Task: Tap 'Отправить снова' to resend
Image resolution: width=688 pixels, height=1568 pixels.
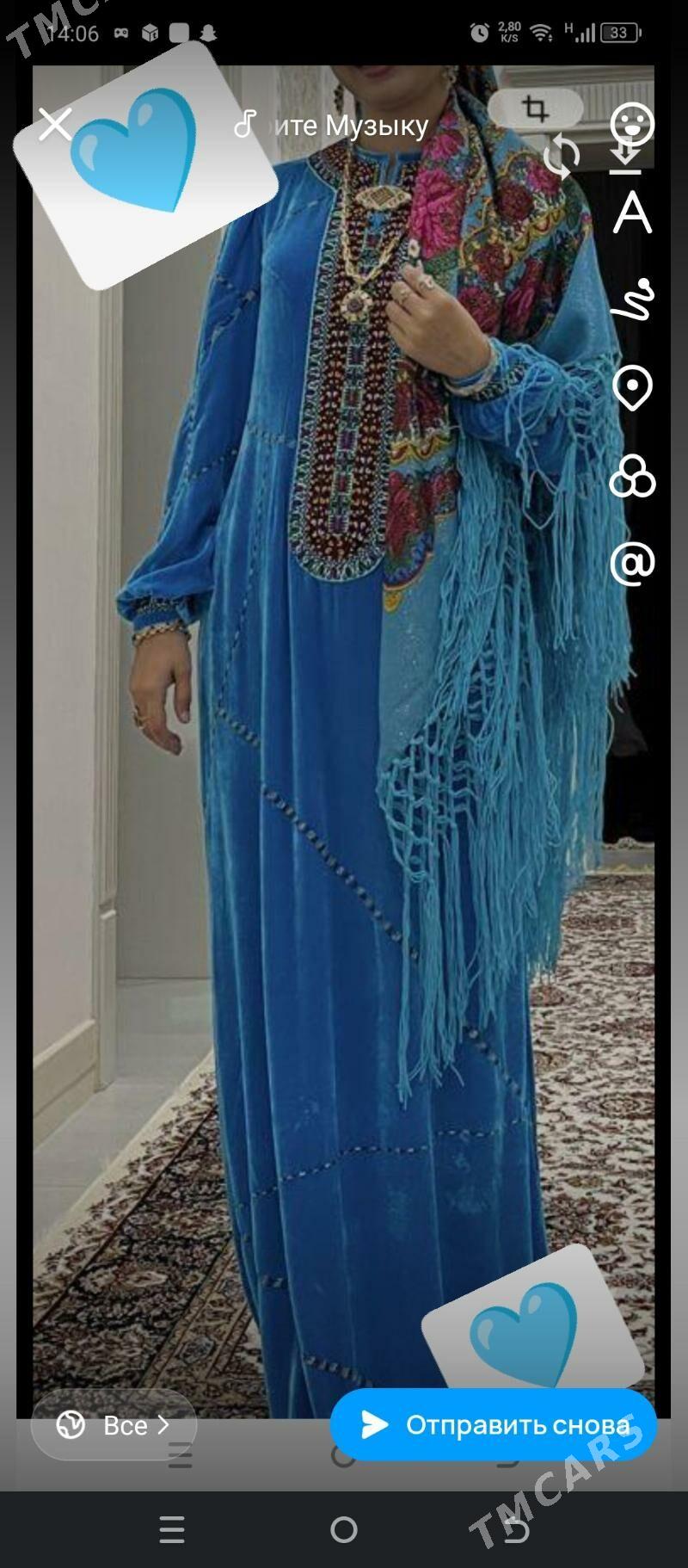Action: pos(494,1425)
